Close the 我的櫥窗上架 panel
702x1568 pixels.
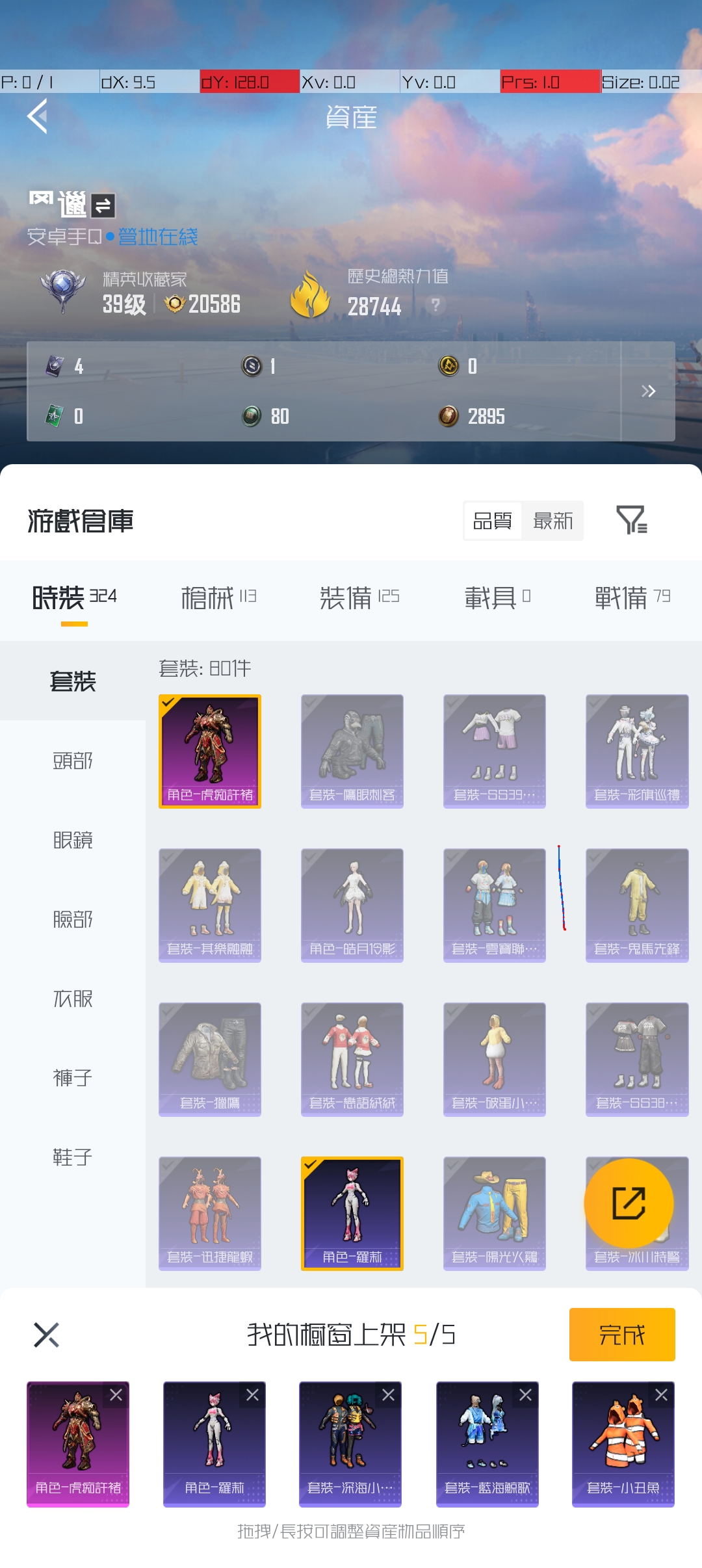click(x=46, y=1335)
